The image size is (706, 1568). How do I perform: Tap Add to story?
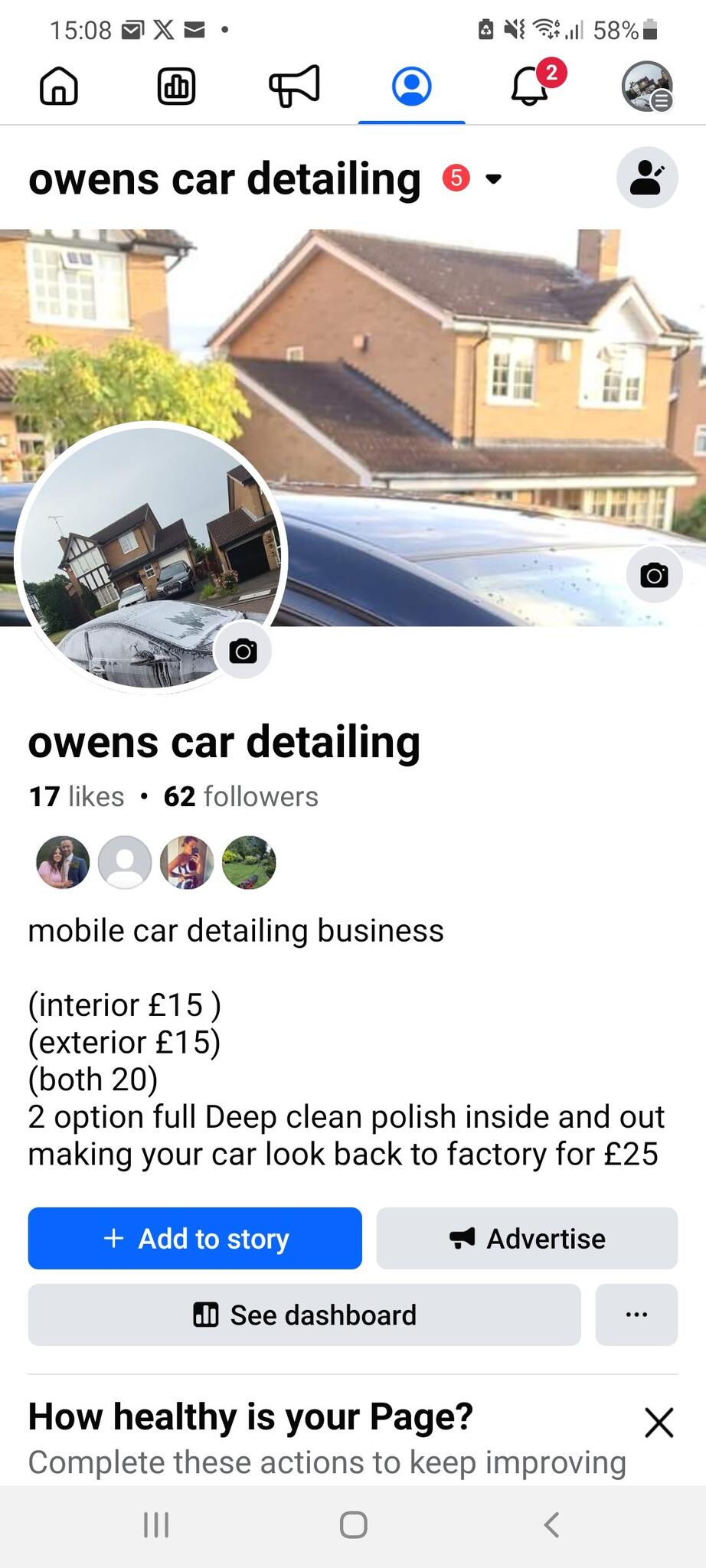click(194, 1238)
